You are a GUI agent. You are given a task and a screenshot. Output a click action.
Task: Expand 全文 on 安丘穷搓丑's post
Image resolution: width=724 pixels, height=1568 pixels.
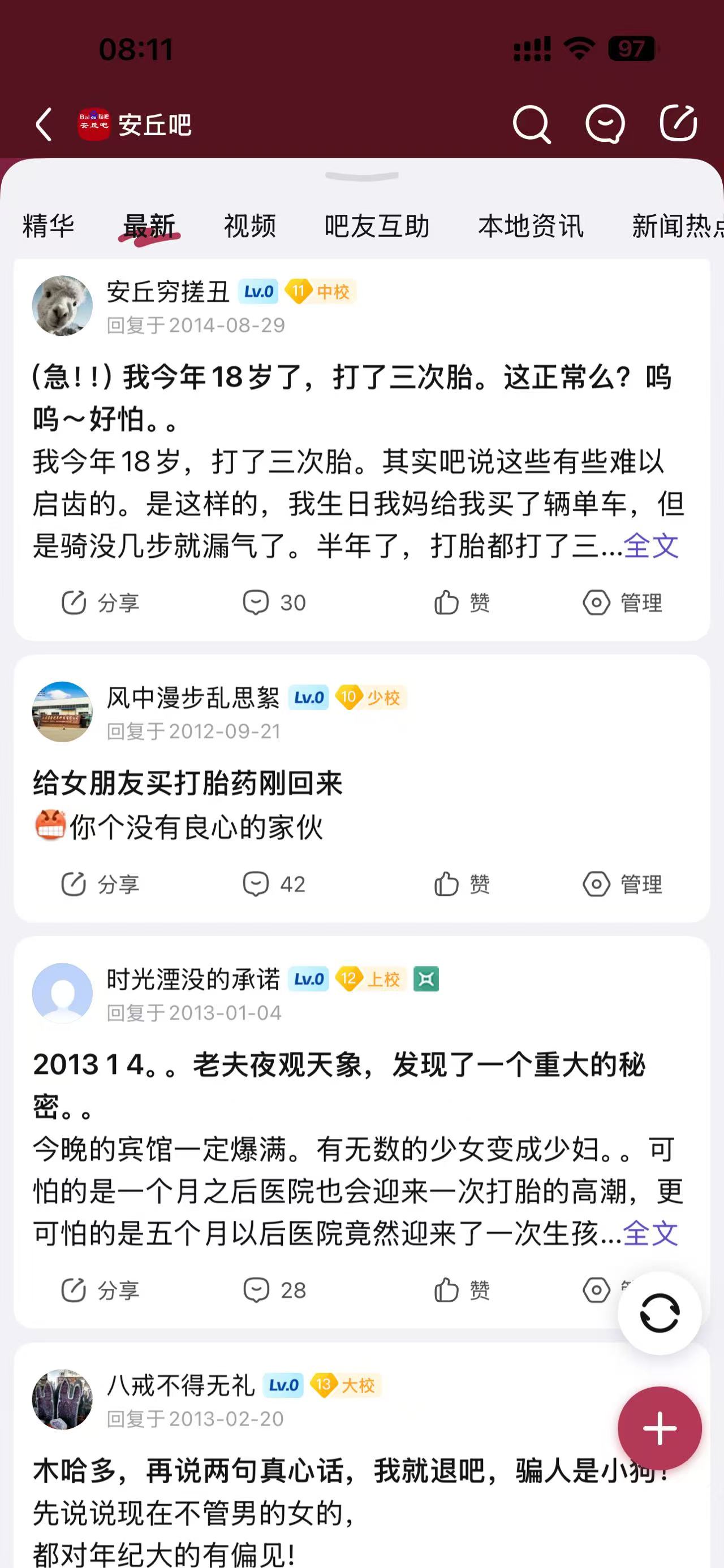[x=650, y=545]
